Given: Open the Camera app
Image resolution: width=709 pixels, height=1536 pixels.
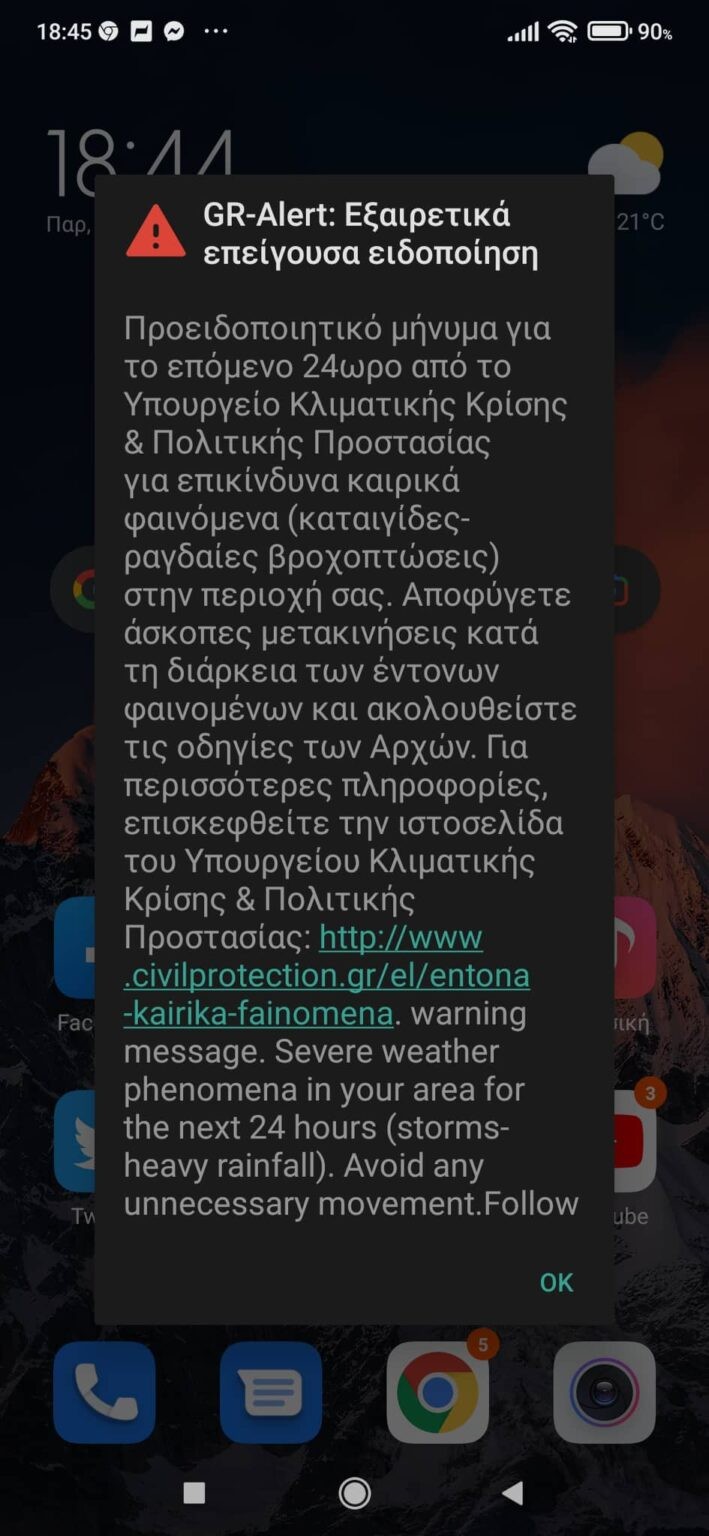Looking at the screenshot, I should click(x=604, y=1392).
